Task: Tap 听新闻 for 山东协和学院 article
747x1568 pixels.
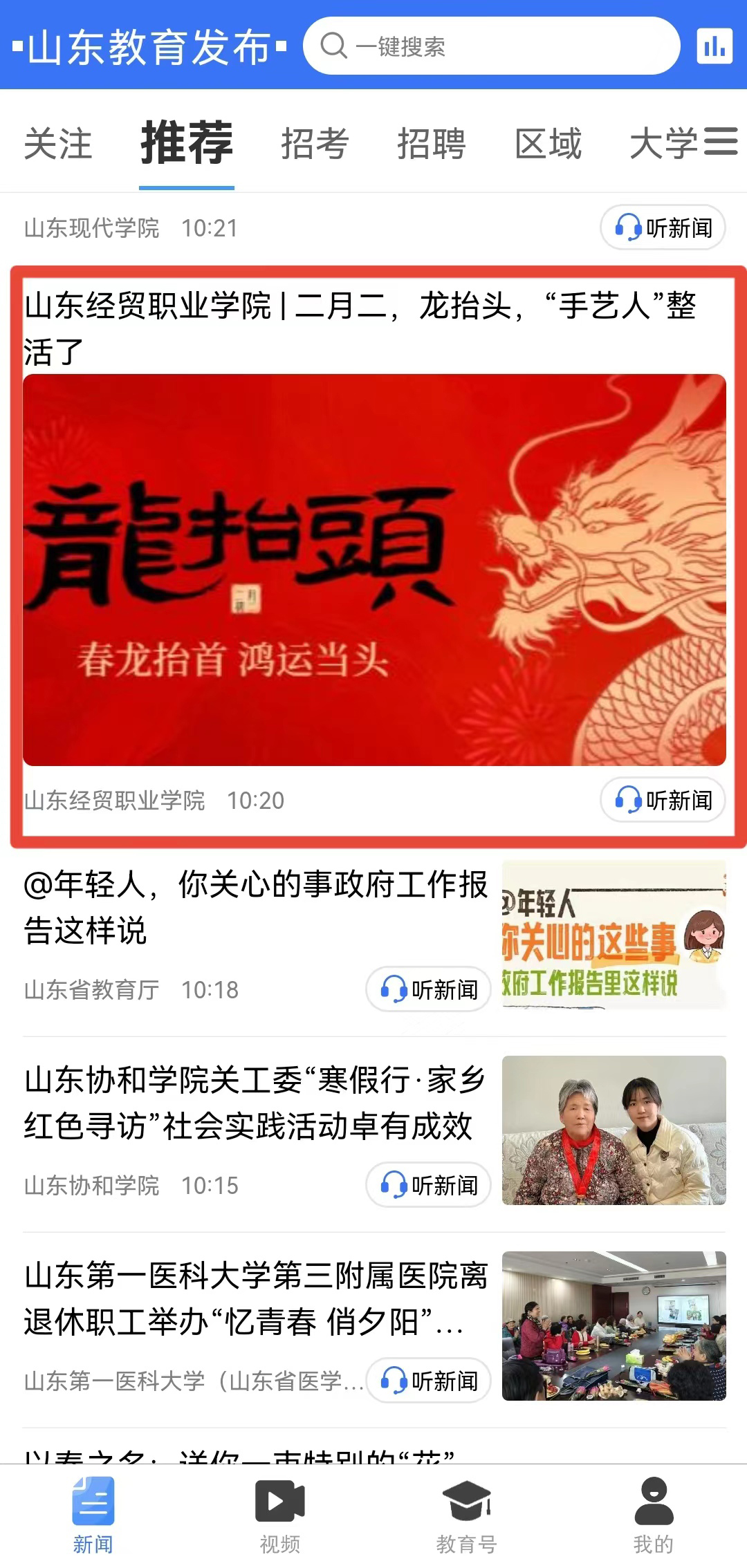Action: (428, 1185)
